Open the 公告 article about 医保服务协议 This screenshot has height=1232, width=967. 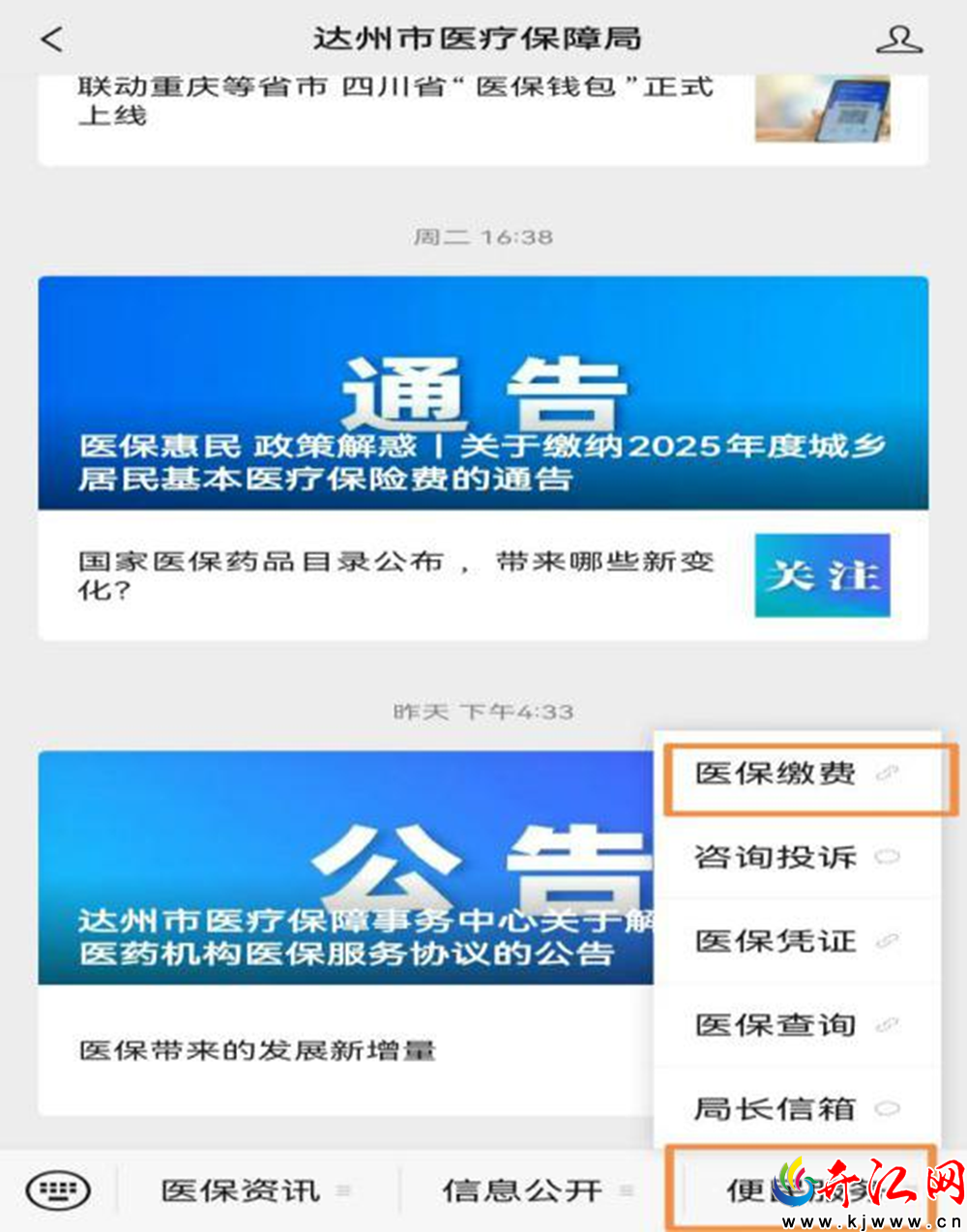(x=347, y=867)
